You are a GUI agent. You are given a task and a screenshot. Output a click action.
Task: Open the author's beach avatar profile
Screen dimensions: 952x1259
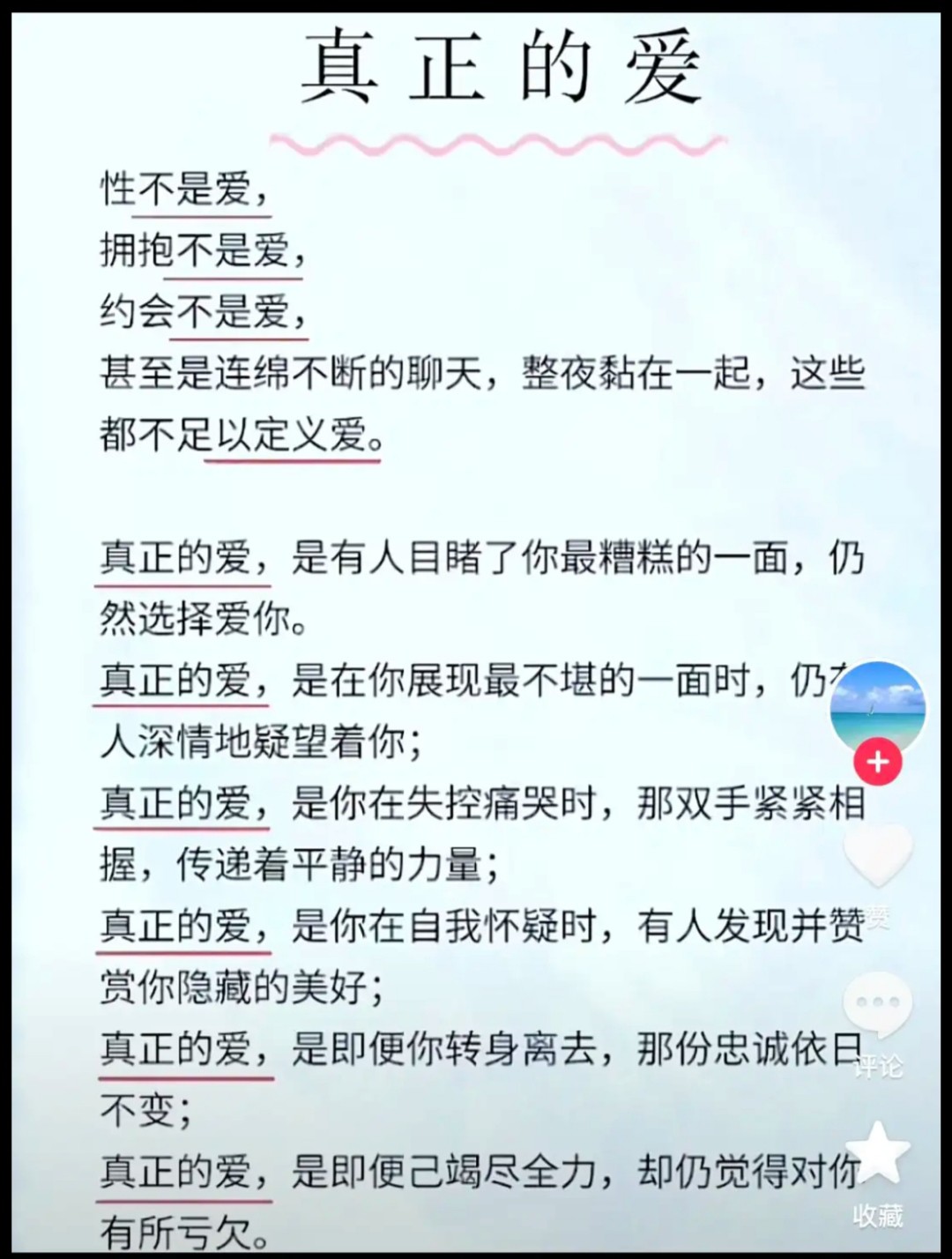[878, 706]
